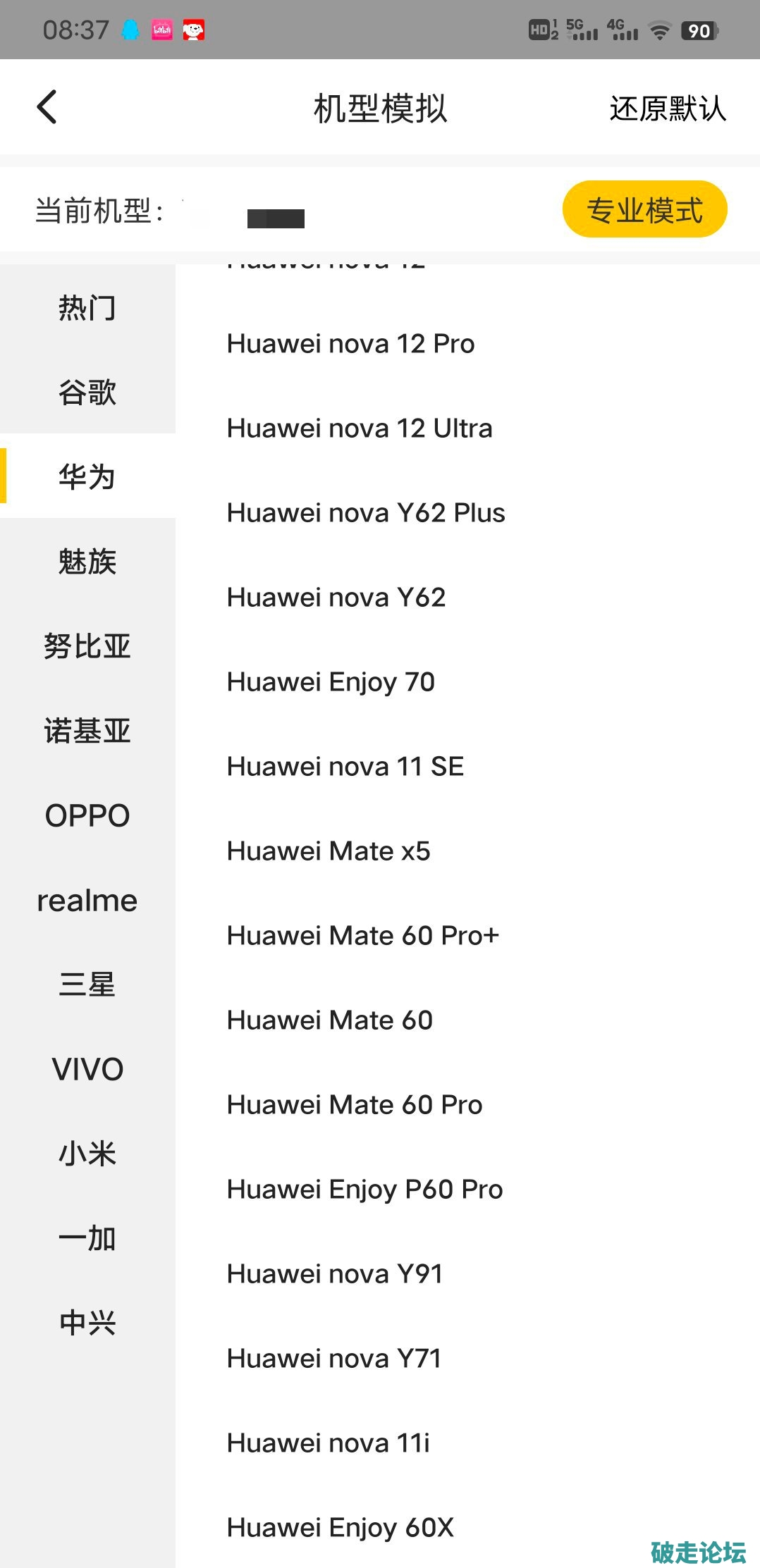
Task: Switch to the 小米 brand category
Action: 87,1154
